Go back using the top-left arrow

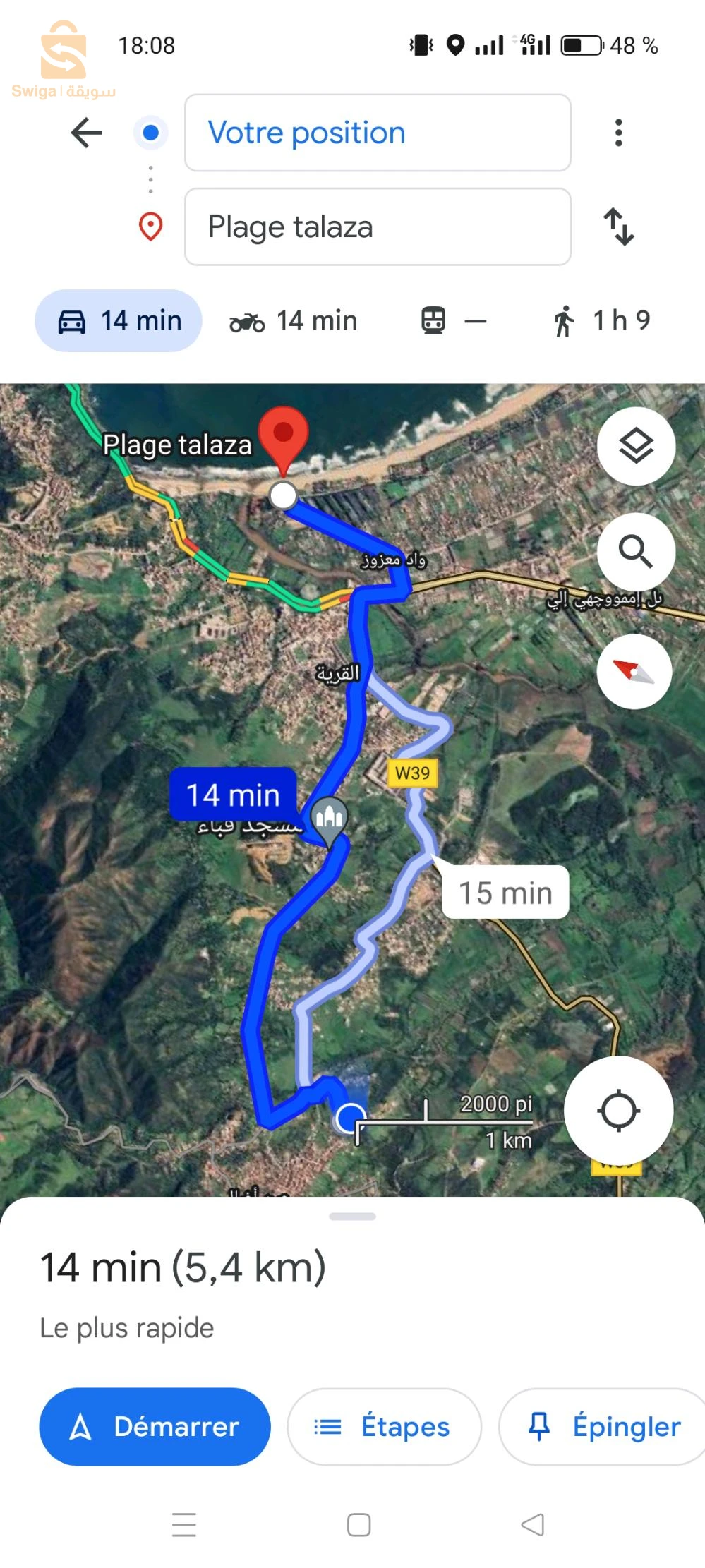click(x=87, y=133)
